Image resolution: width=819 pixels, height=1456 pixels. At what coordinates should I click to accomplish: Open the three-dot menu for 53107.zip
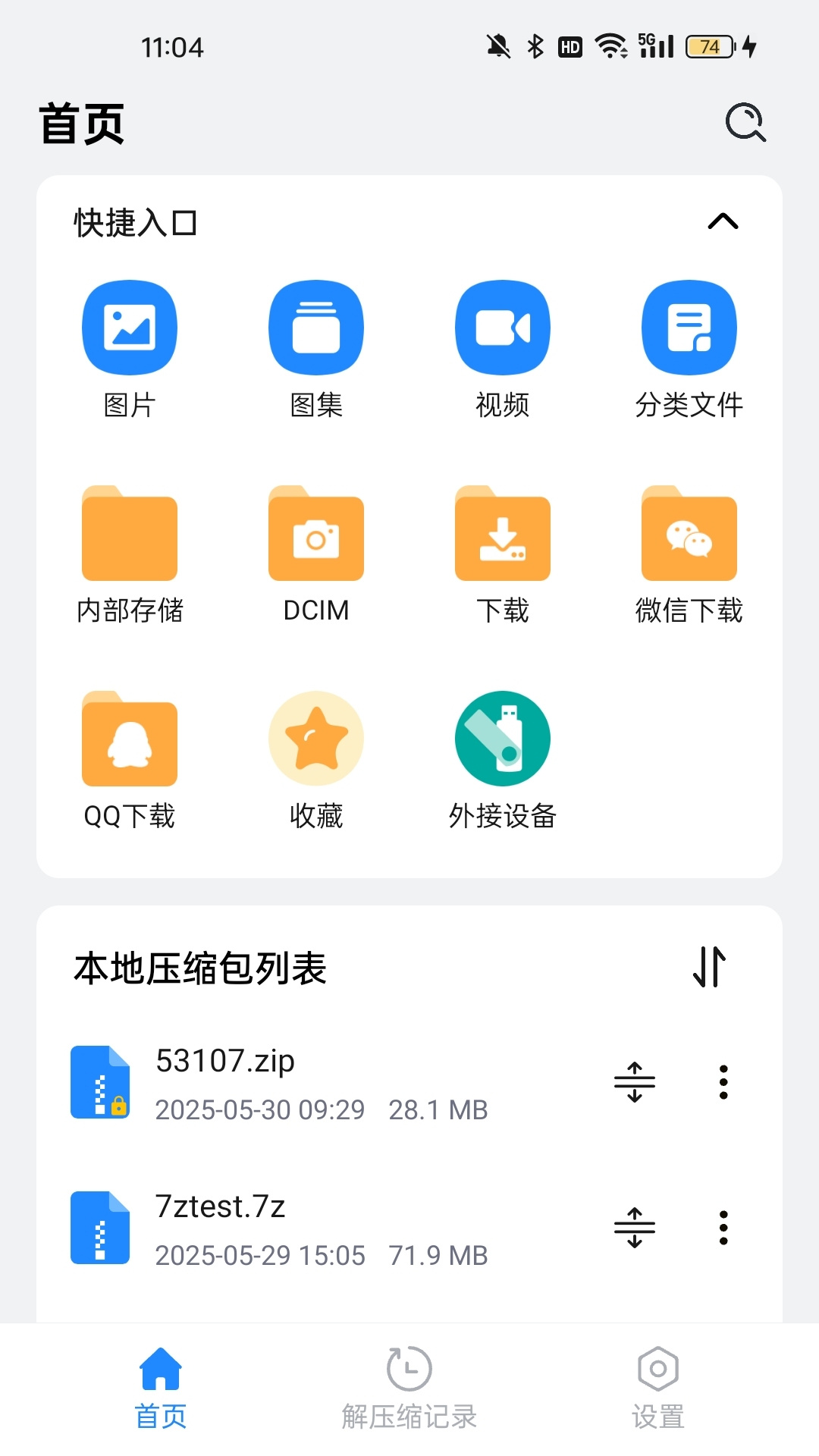click(x=723, y=1081)
